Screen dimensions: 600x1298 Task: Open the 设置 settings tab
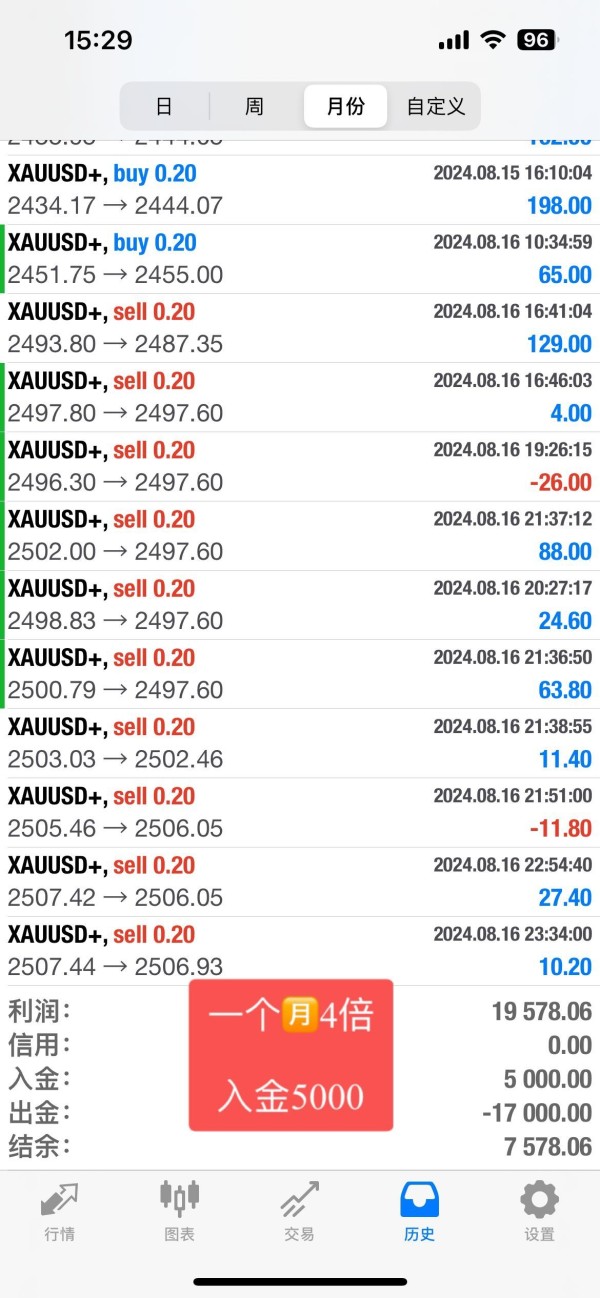(x=540, y=1210)
